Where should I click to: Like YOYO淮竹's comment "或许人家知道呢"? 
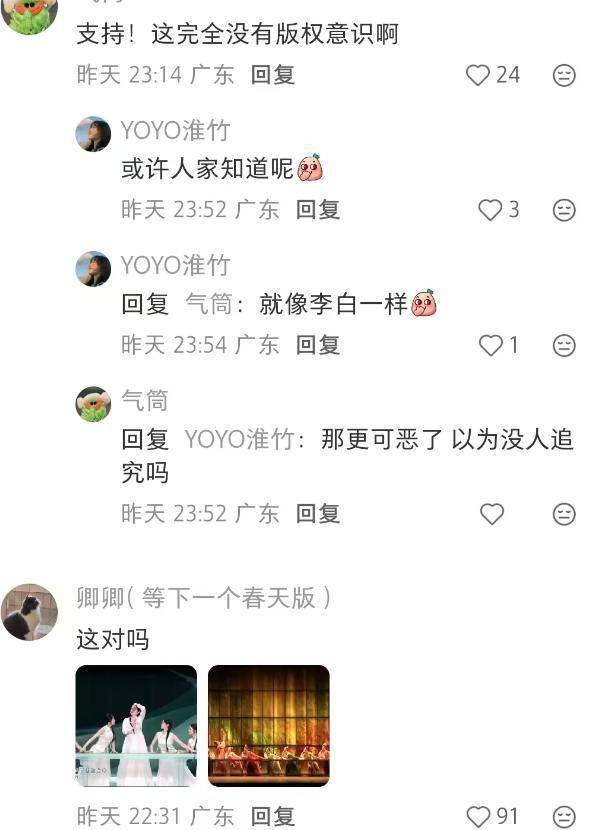pos(490,210)
